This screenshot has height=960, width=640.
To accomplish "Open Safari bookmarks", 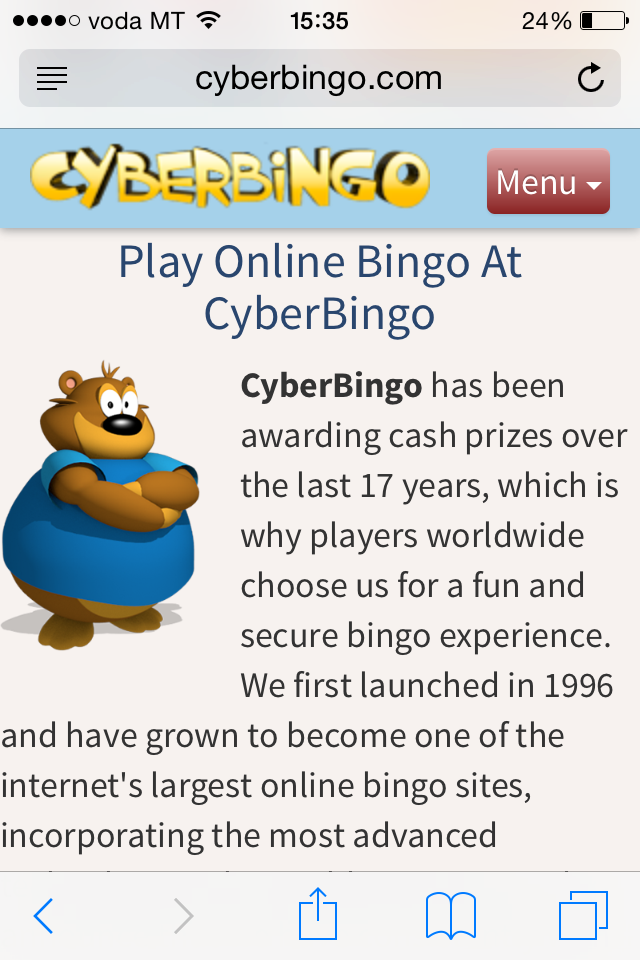I will pyautogui.click(x=450, y=915).
